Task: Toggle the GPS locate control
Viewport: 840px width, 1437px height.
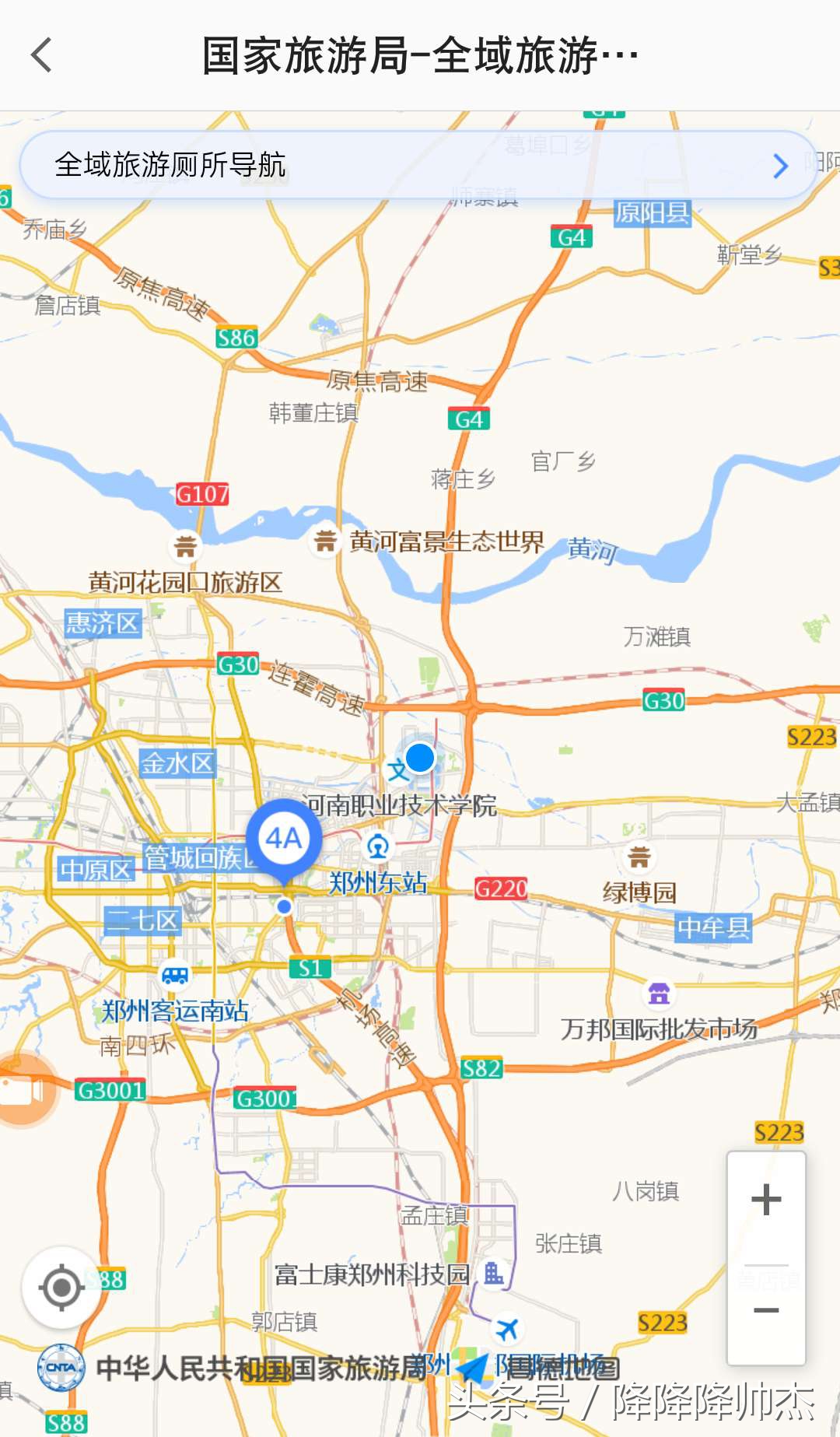Action: click(x=61, y=1288)
